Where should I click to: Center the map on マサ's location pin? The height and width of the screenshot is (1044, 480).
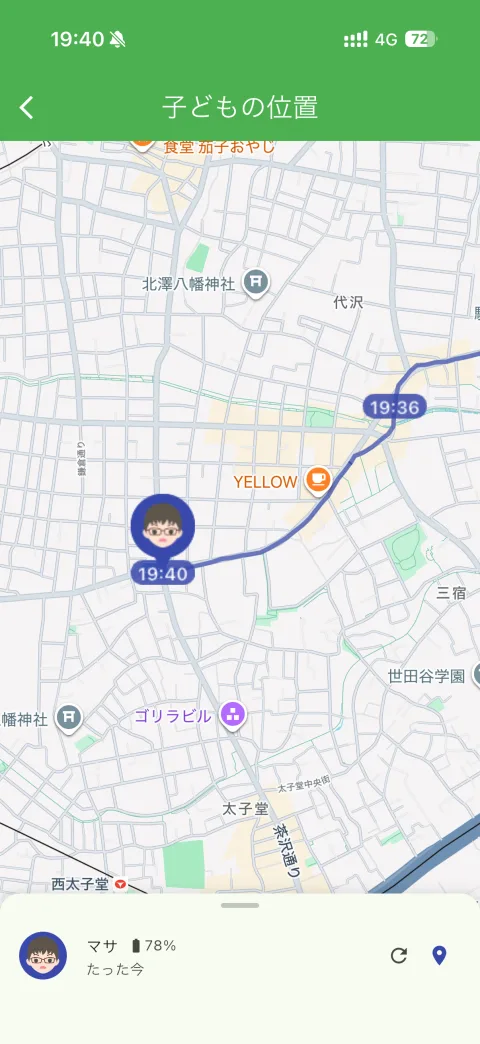439,956
